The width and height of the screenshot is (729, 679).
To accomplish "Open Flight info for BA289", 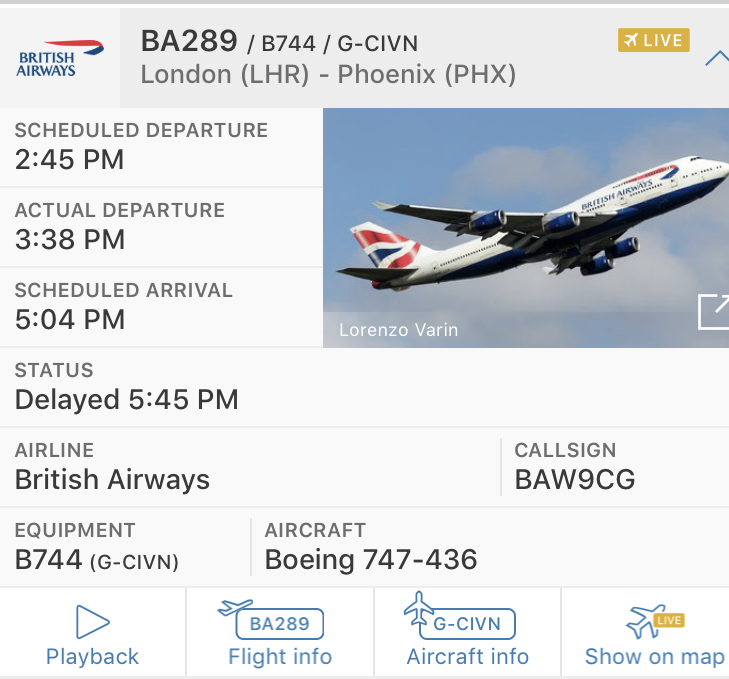I will [x=279, y=634].
